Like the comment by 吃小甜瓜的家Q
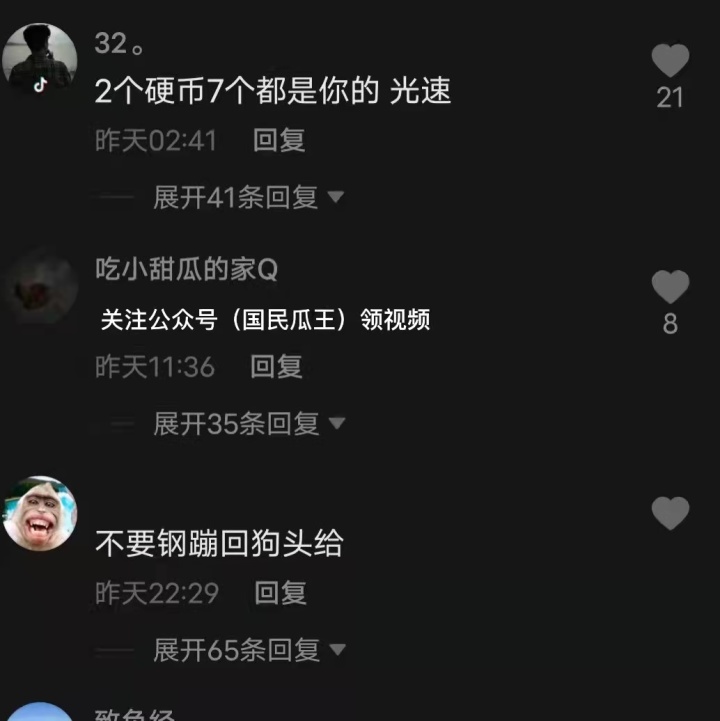 click(669, 288)
